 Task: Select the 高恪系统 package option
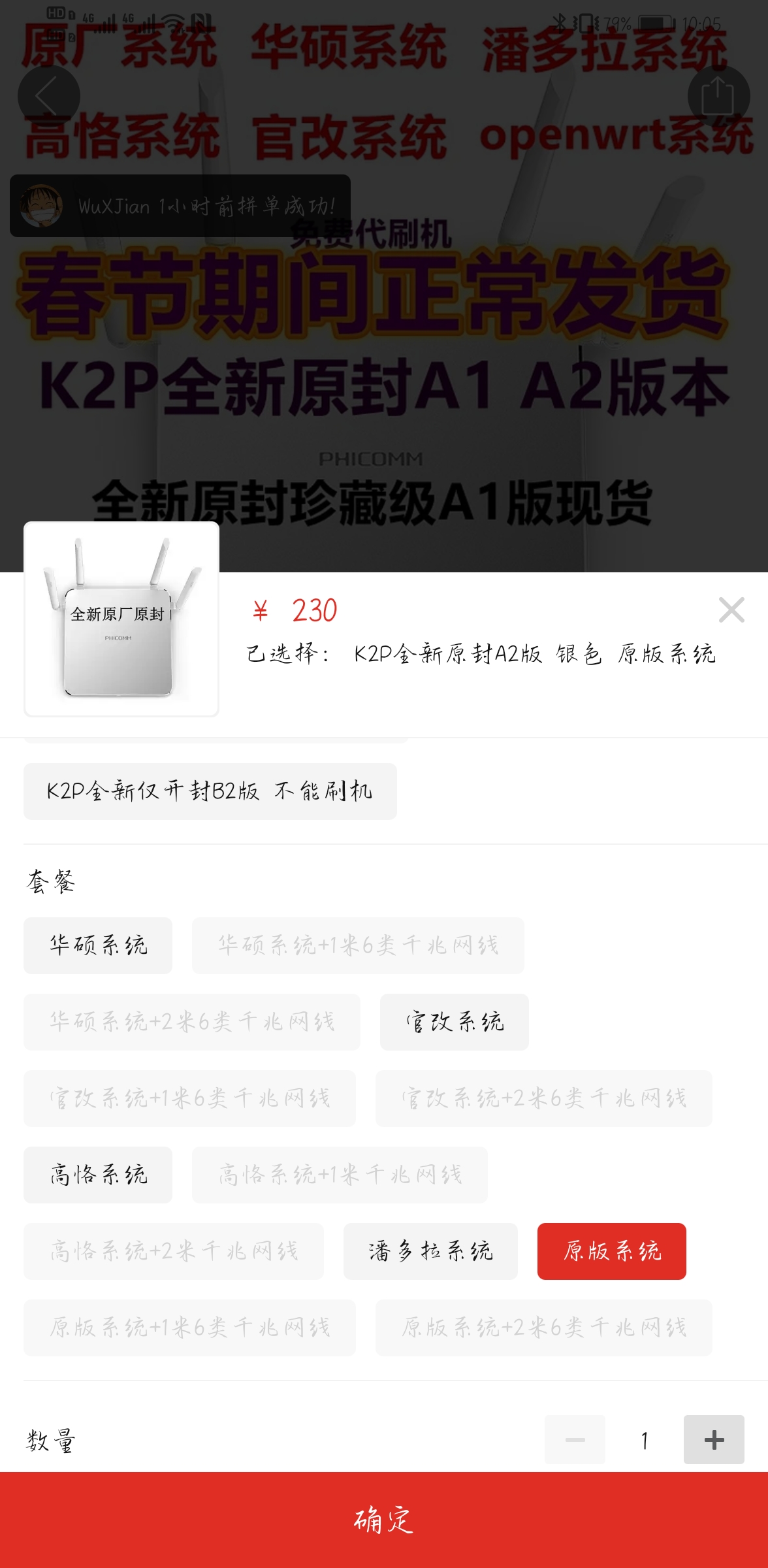click(x=97, y=1175)
